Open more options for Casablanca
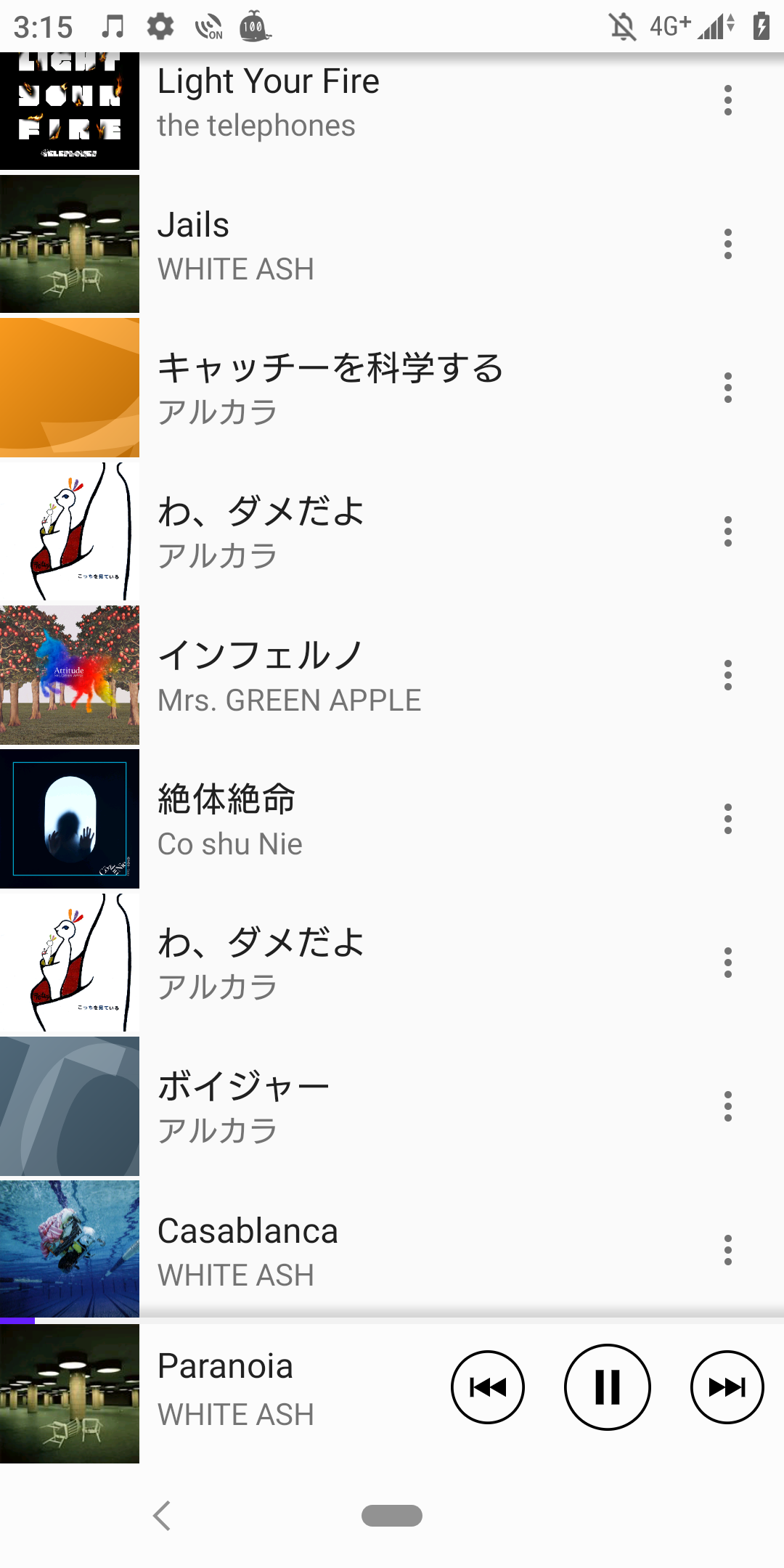Viewport: 784px width, 1568px height. [727, 1250]
